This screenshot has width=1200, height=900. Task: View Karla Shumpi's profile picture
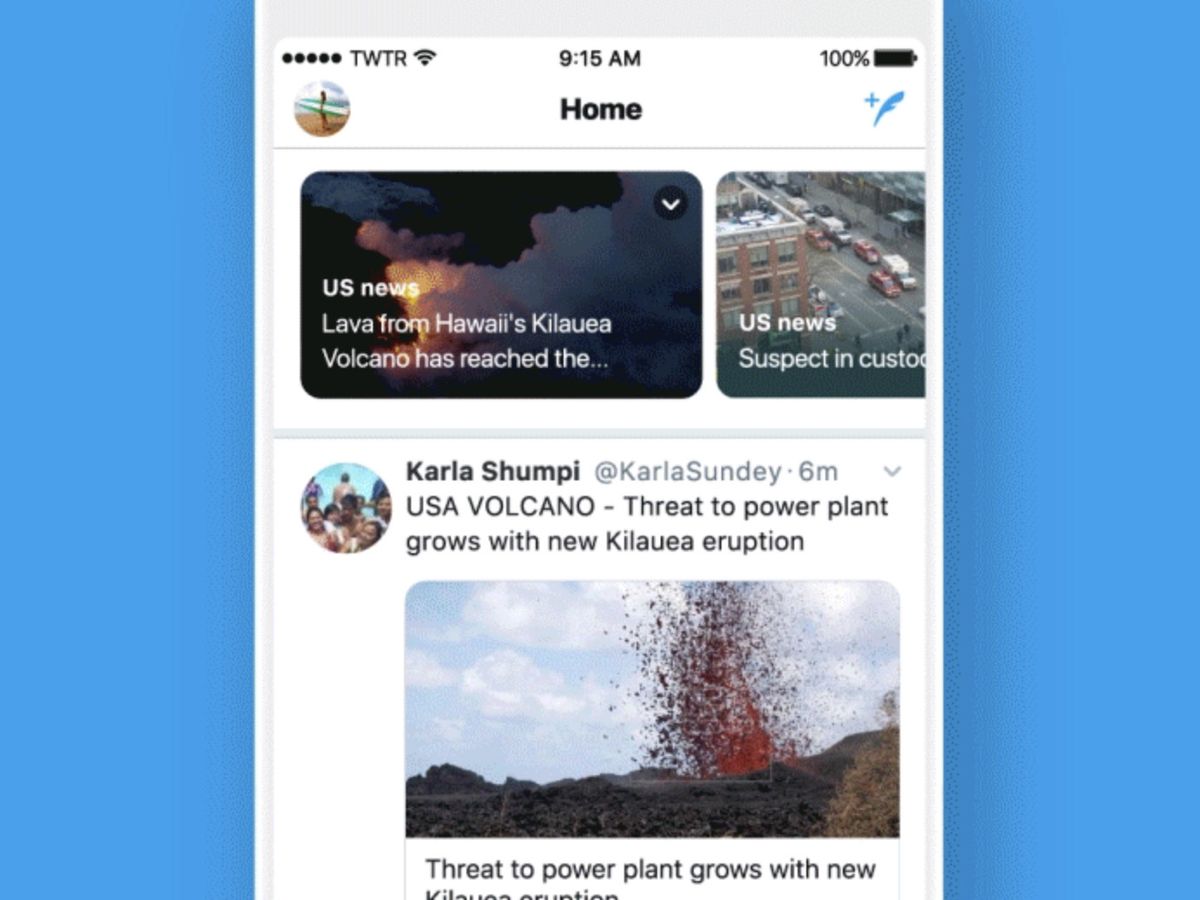coord(346,507)
